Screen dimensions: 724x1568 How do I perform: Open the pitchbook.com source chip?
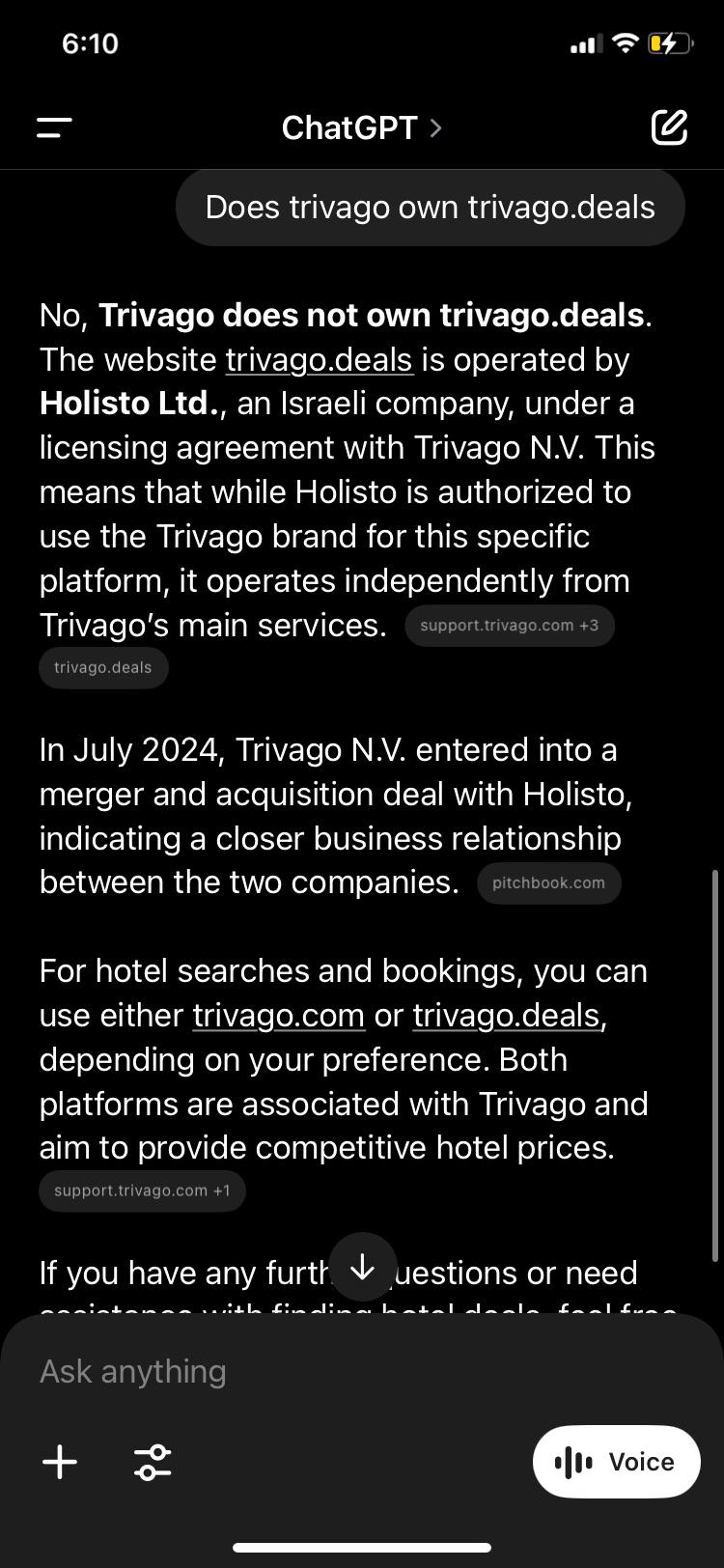pos(548,882)
